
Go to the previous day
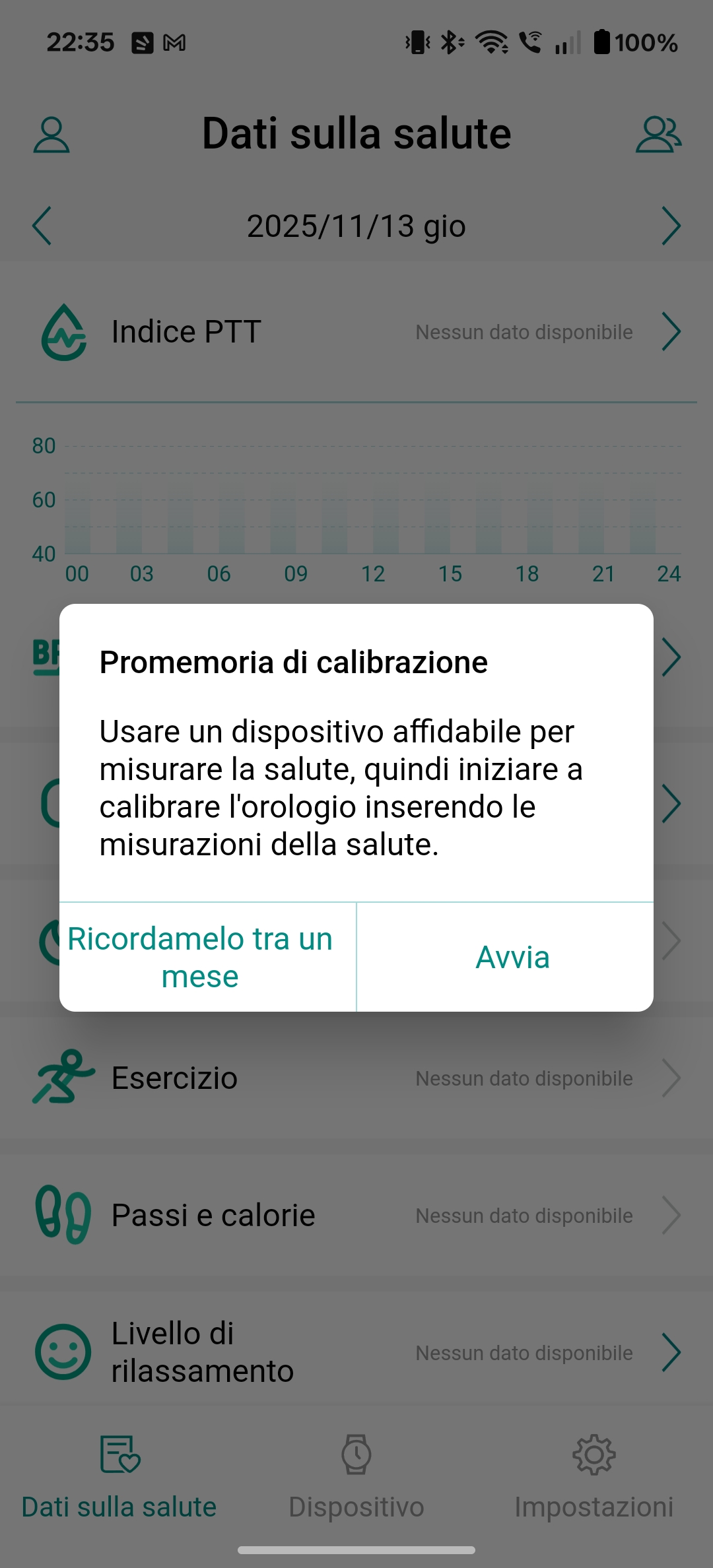[42, 226]
